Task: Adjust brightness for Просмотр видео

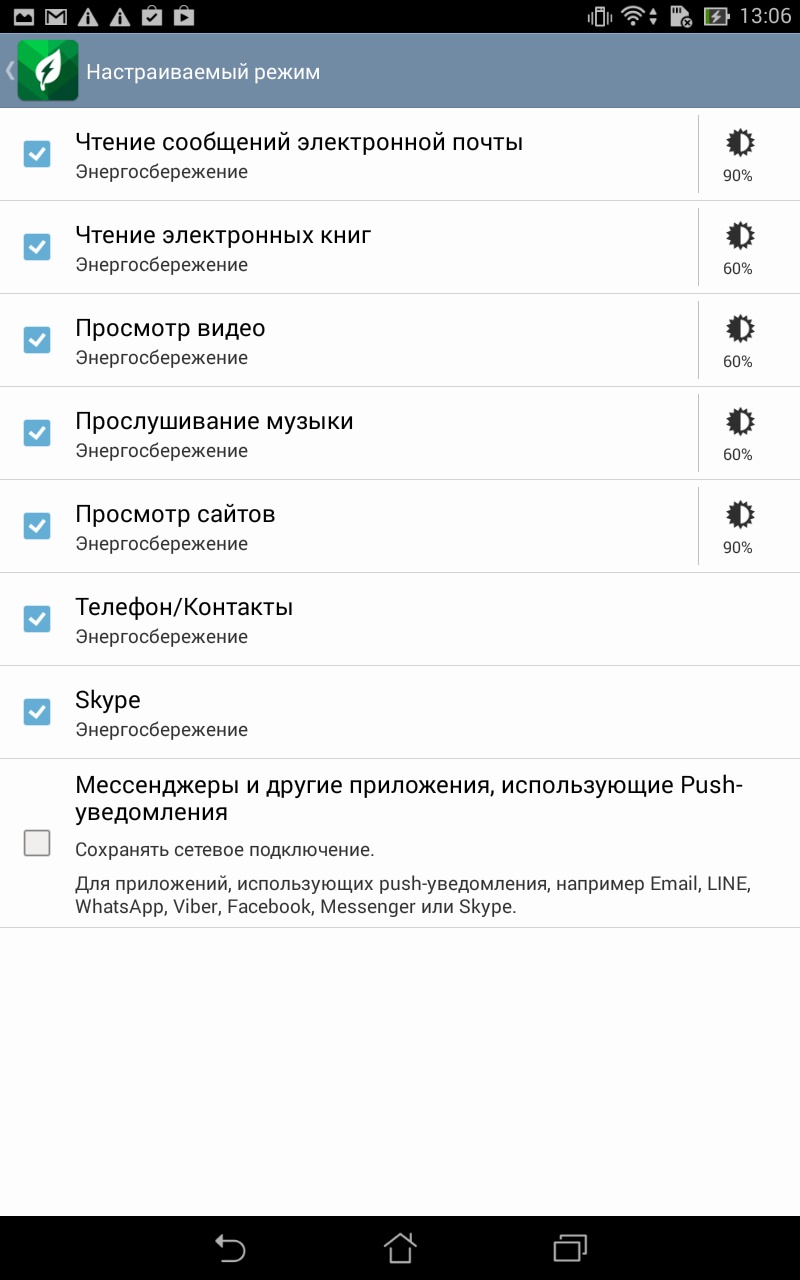Action: click(739, 340)
